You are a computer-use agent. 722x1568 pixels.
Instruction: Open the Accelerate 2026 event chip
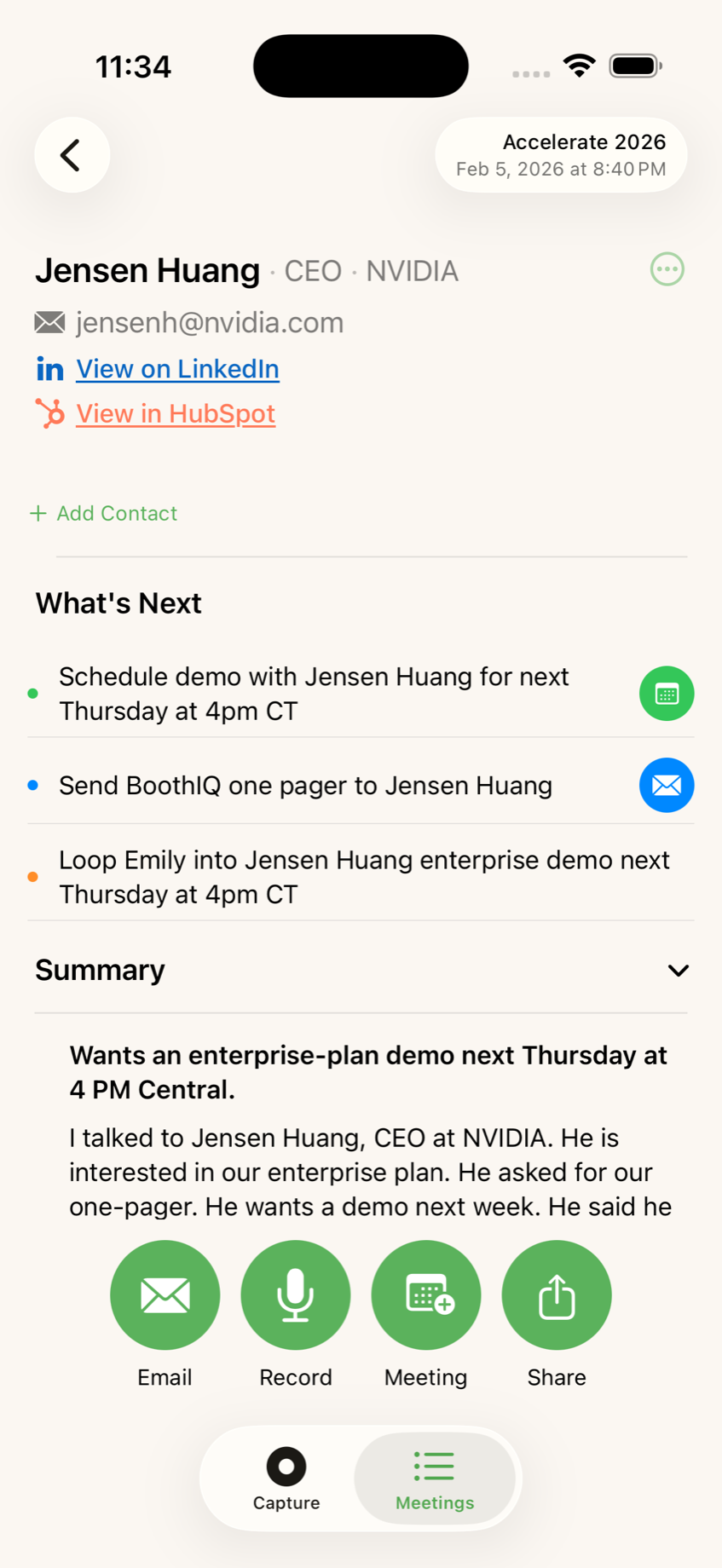coord(561,155)
